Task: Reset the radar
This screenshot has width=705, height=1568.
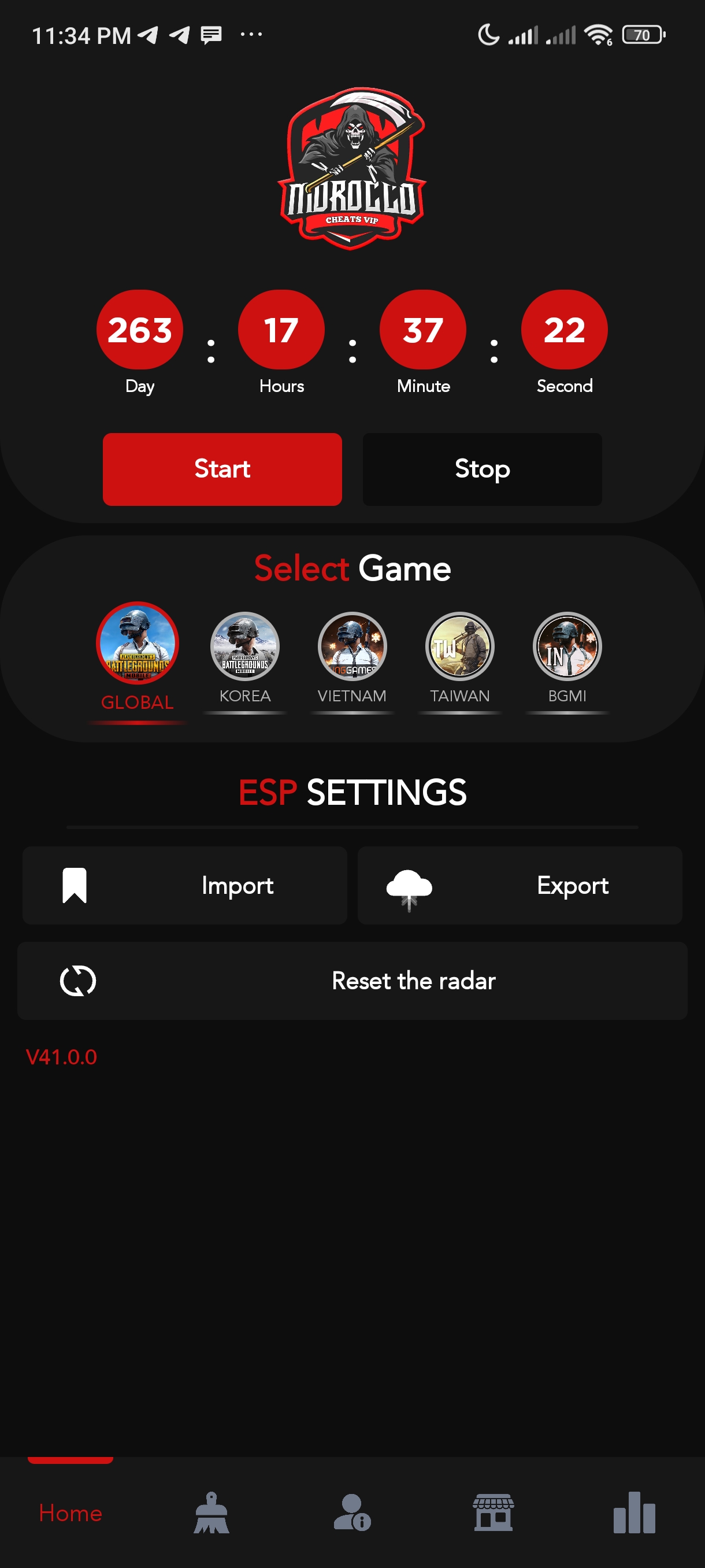Action: [x=352, y=981]
